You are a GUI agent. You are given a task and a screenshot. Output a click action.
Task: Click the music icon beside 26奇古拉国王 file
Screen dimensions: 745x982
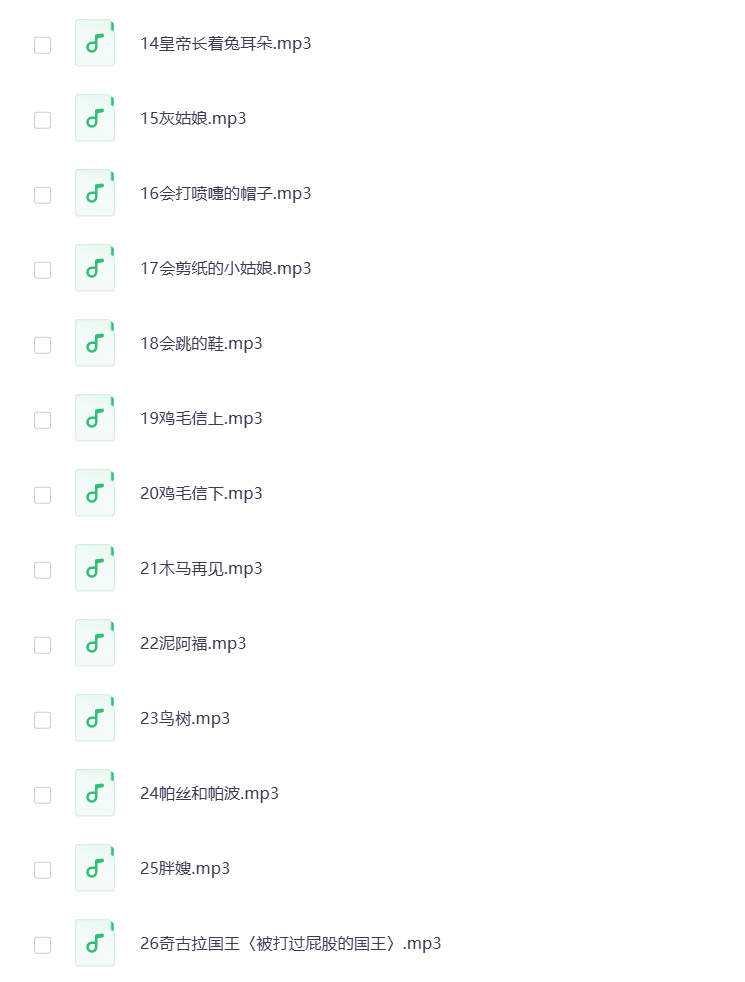95,943
